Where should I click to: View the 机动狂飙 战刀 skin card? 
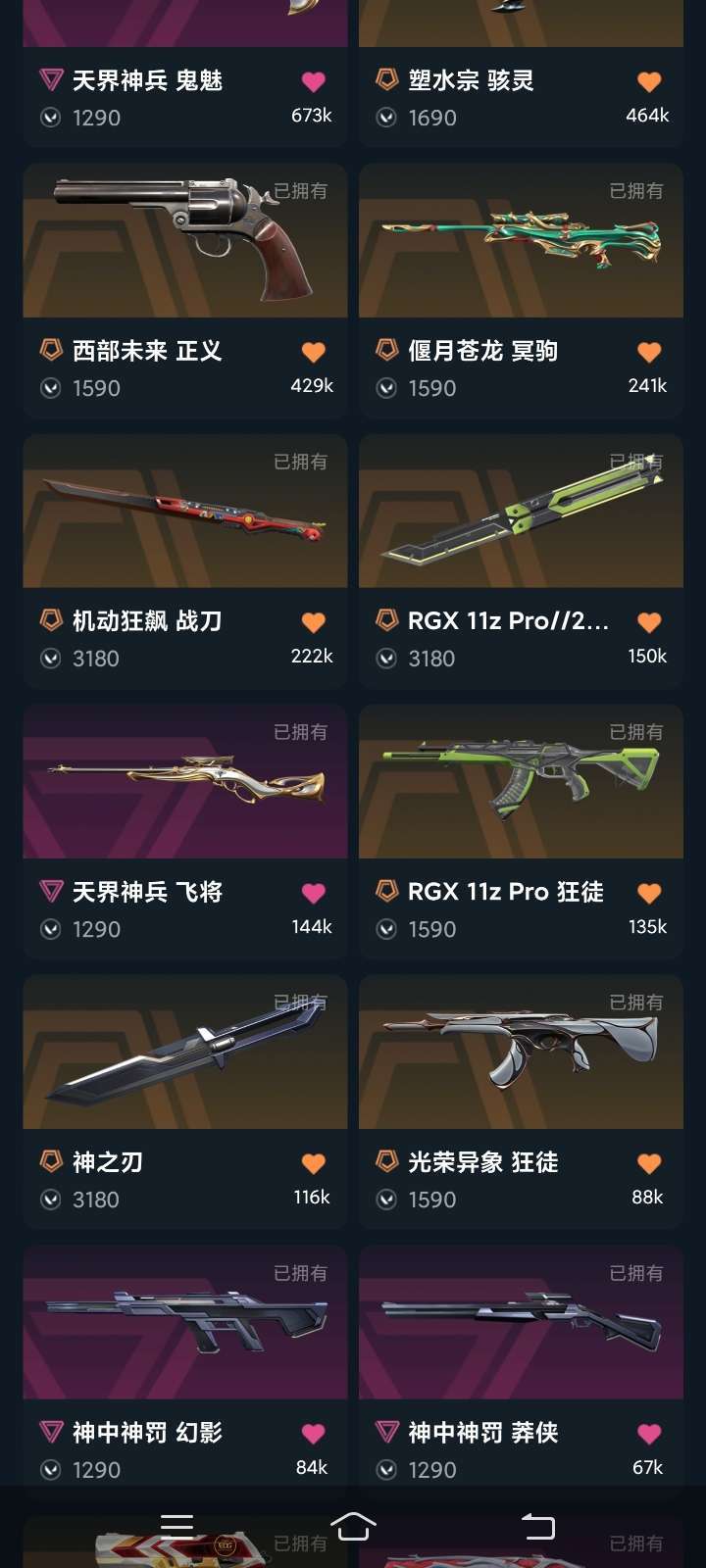(x=185, y=562)
